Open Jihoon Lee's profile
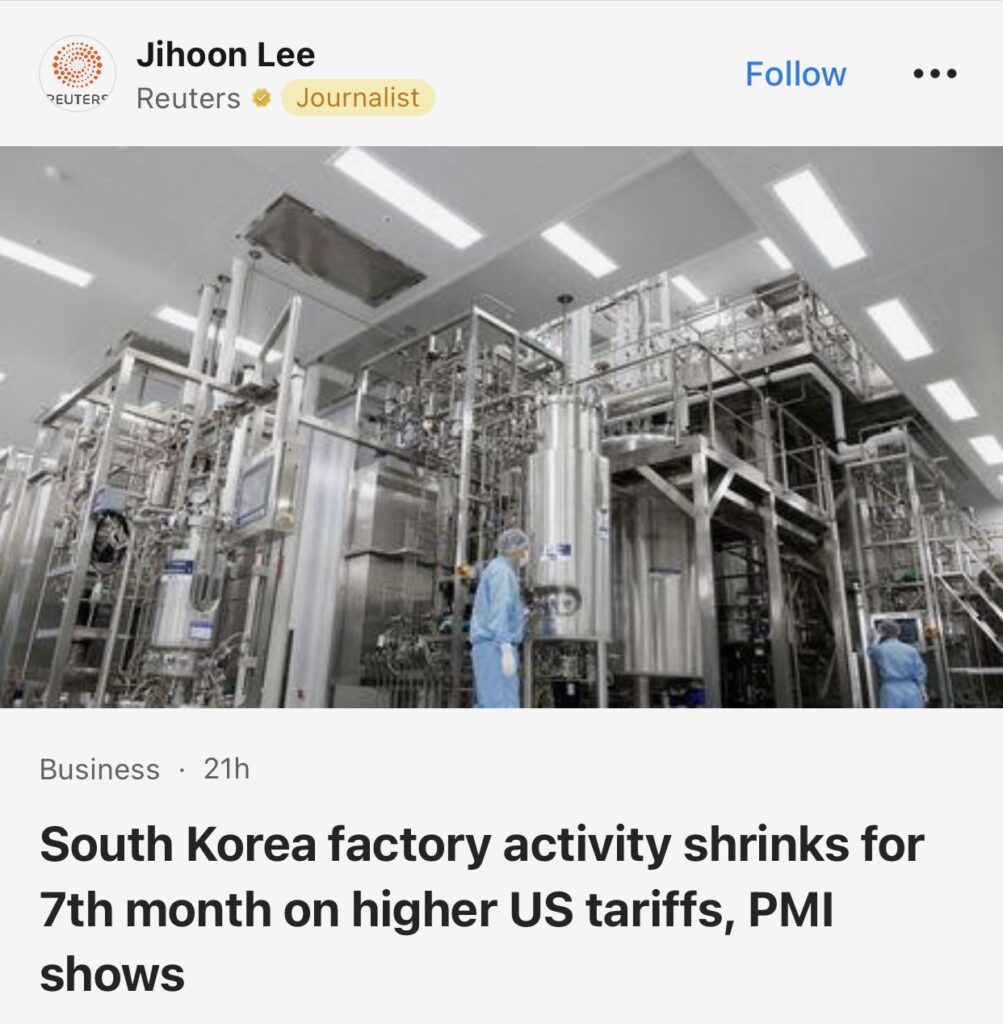Image resolution: width=1003 pixels, height=1024 pixels. point(225,54)
